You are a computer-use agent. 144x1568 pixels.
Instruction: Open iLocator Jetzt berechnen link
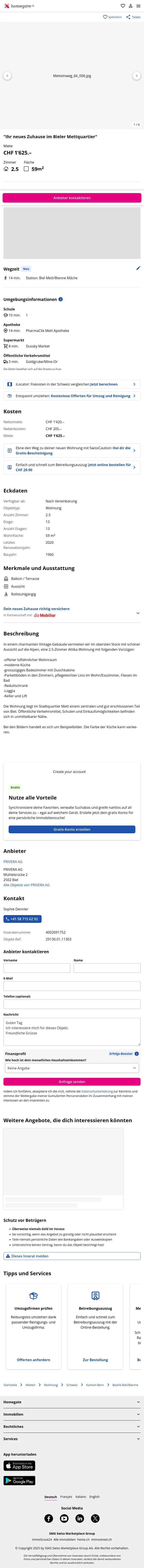[x=104, y=384]
